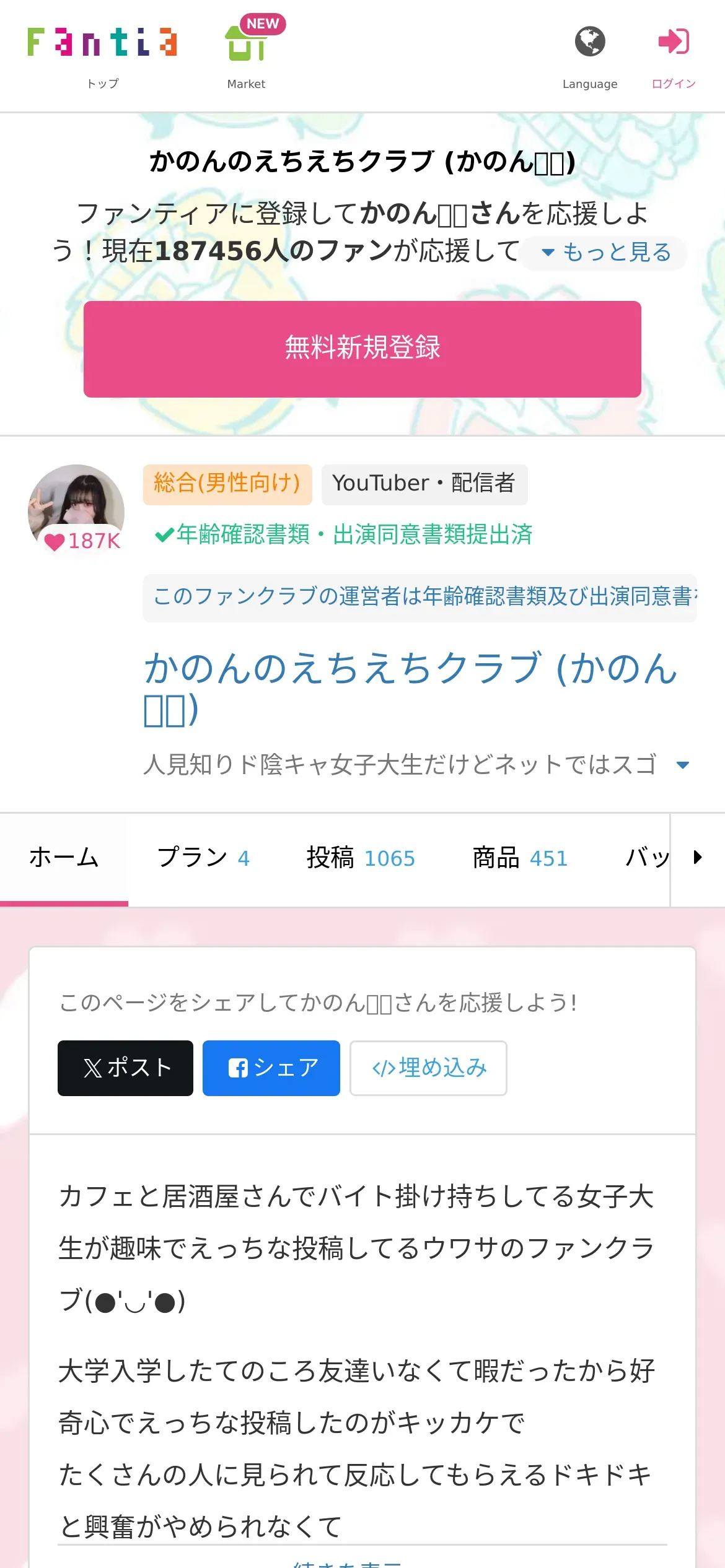Open the Market section
Viewport: 725px width, 1568px height.
coord(247,56)
